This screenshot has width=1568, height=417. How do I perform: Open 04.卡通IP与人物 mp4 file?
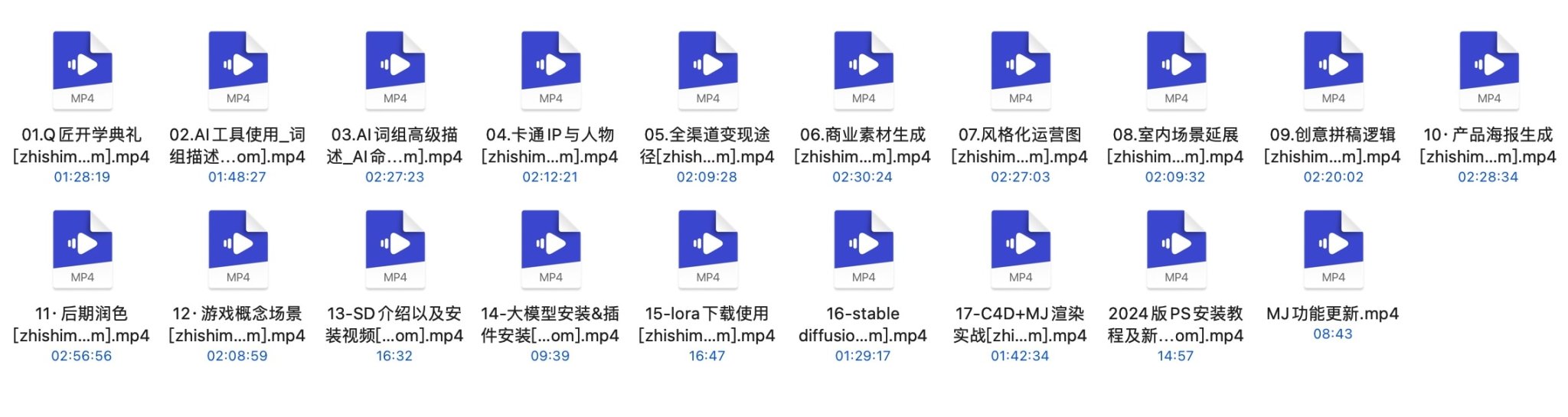point(550,70)
